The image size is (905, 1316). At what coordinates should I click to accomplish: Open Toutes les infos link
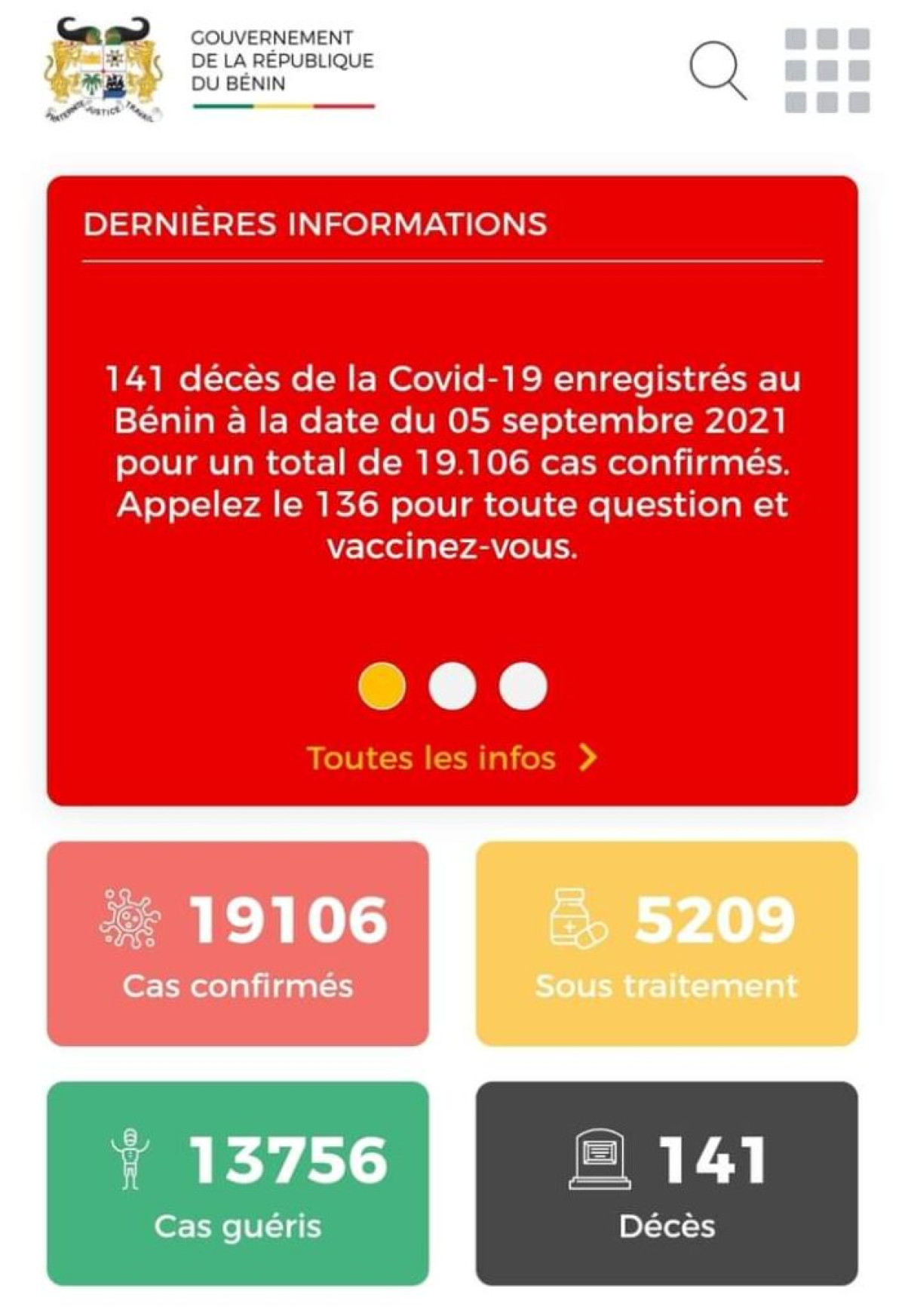[452, 758]
